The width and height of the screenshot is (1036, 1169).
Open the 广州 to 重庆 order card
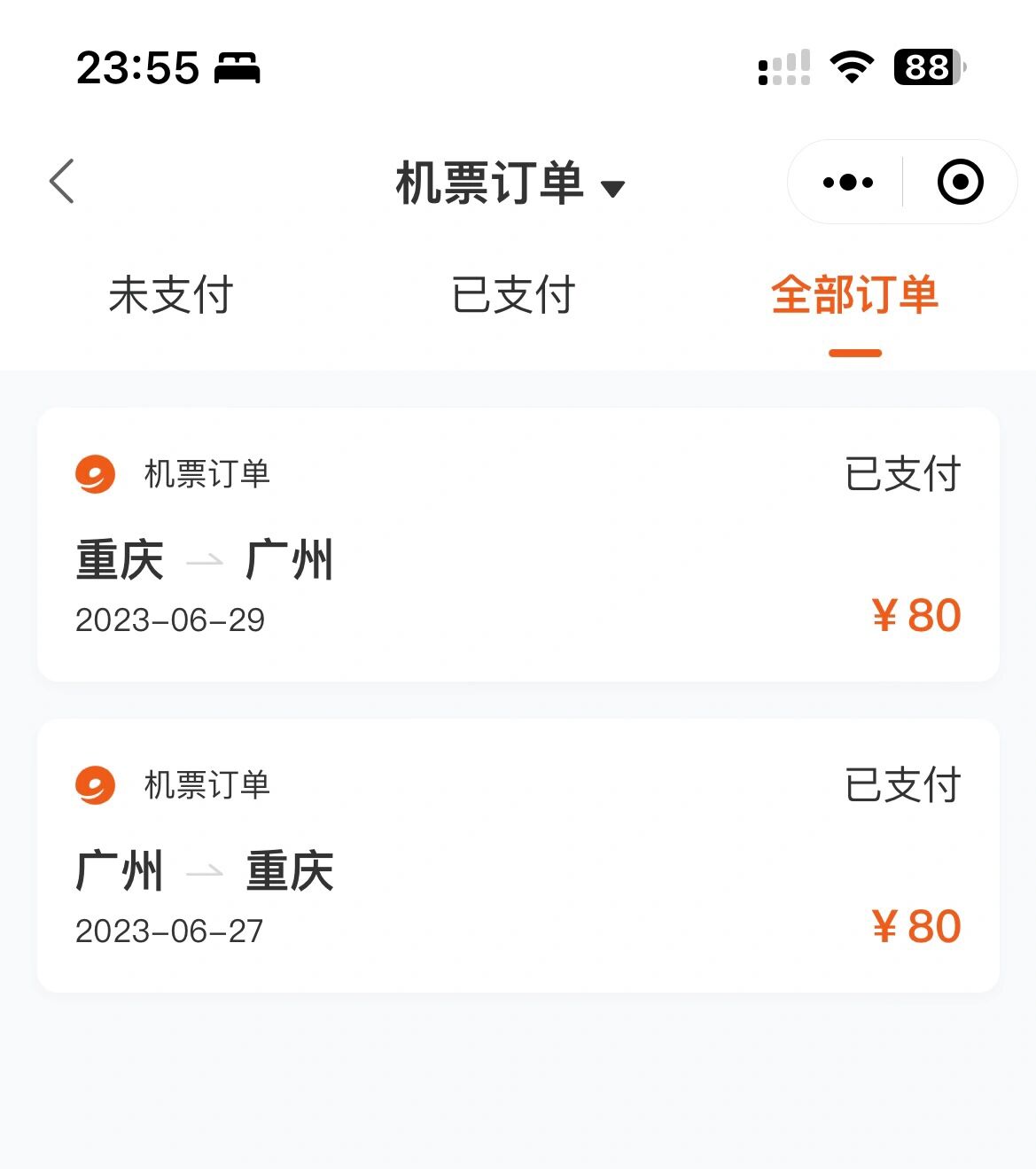coord(518,853)
